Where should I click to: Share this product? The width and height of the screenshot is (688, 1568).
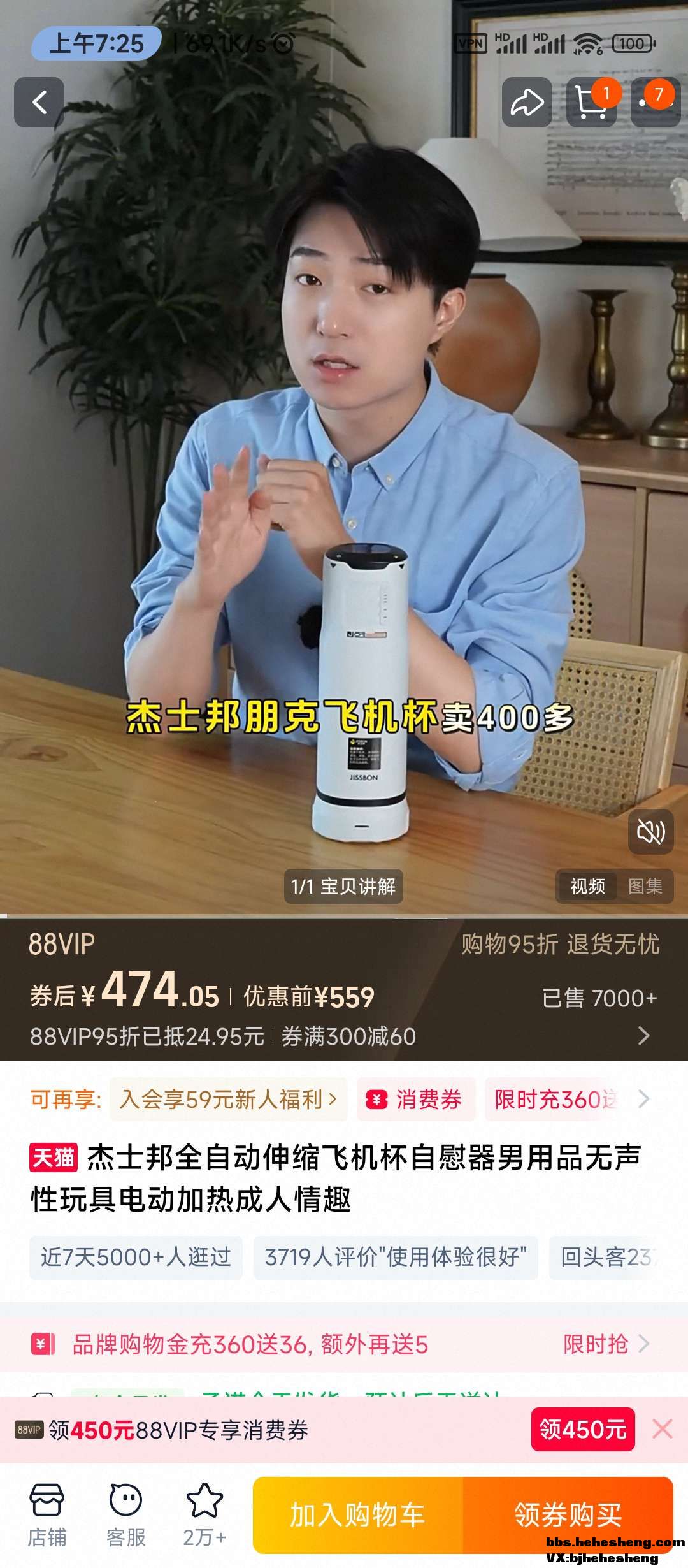(527, 102)
